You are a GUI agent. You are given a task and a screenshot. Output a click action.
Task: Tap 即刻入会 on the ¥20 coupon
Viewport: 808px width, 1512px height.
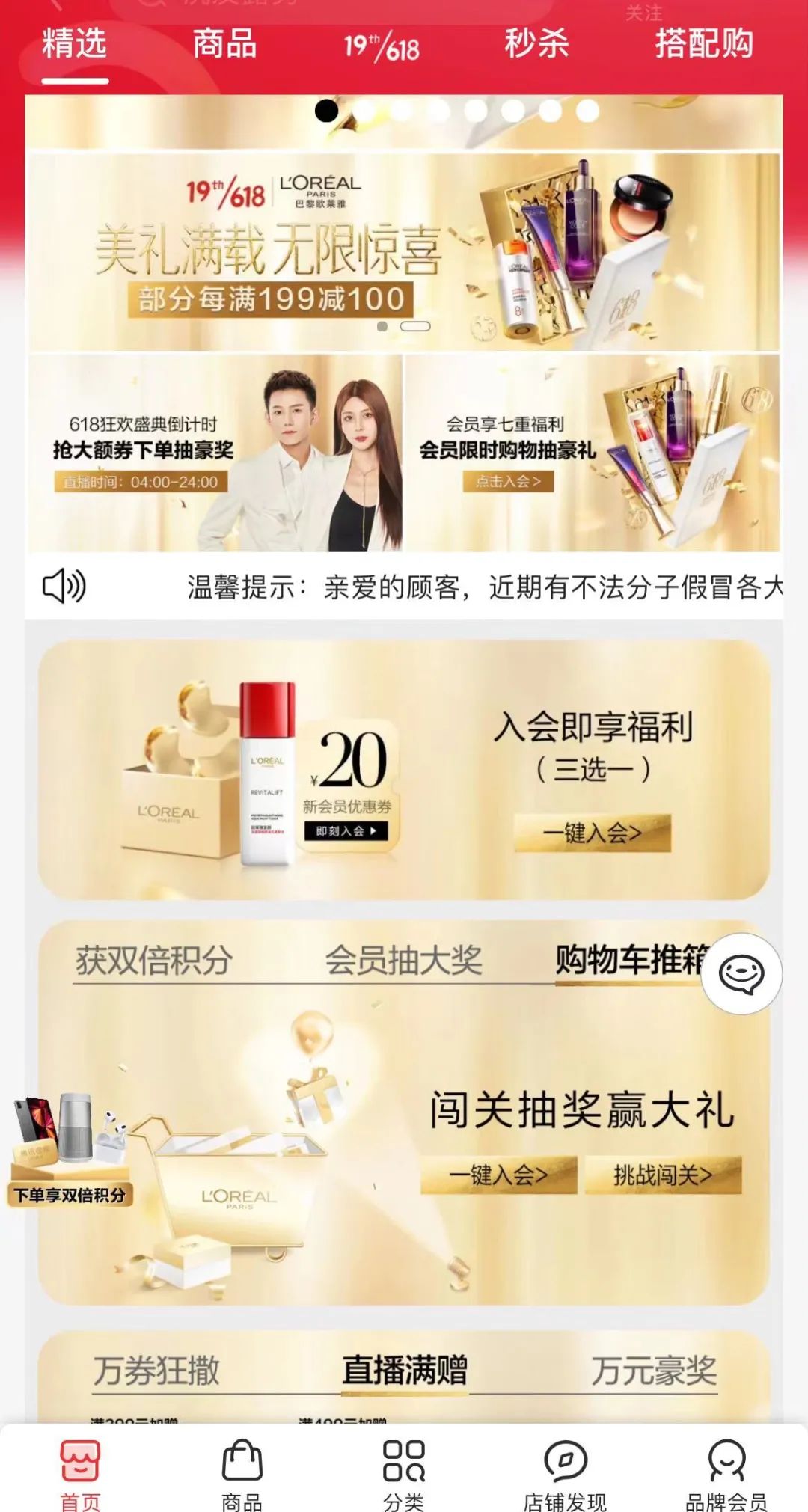[346, 830]
